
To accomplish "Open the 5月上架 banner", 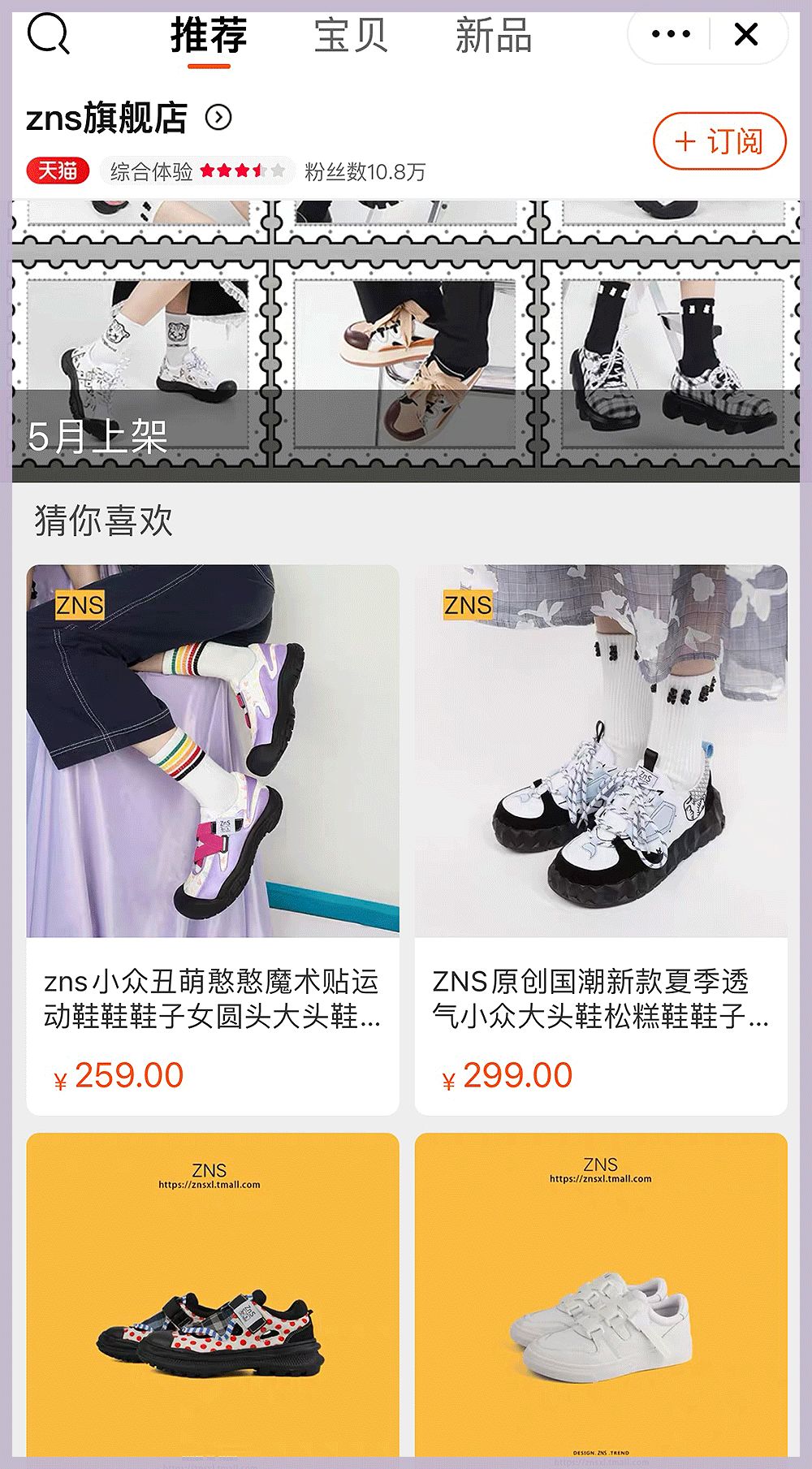I will [406, 341].
